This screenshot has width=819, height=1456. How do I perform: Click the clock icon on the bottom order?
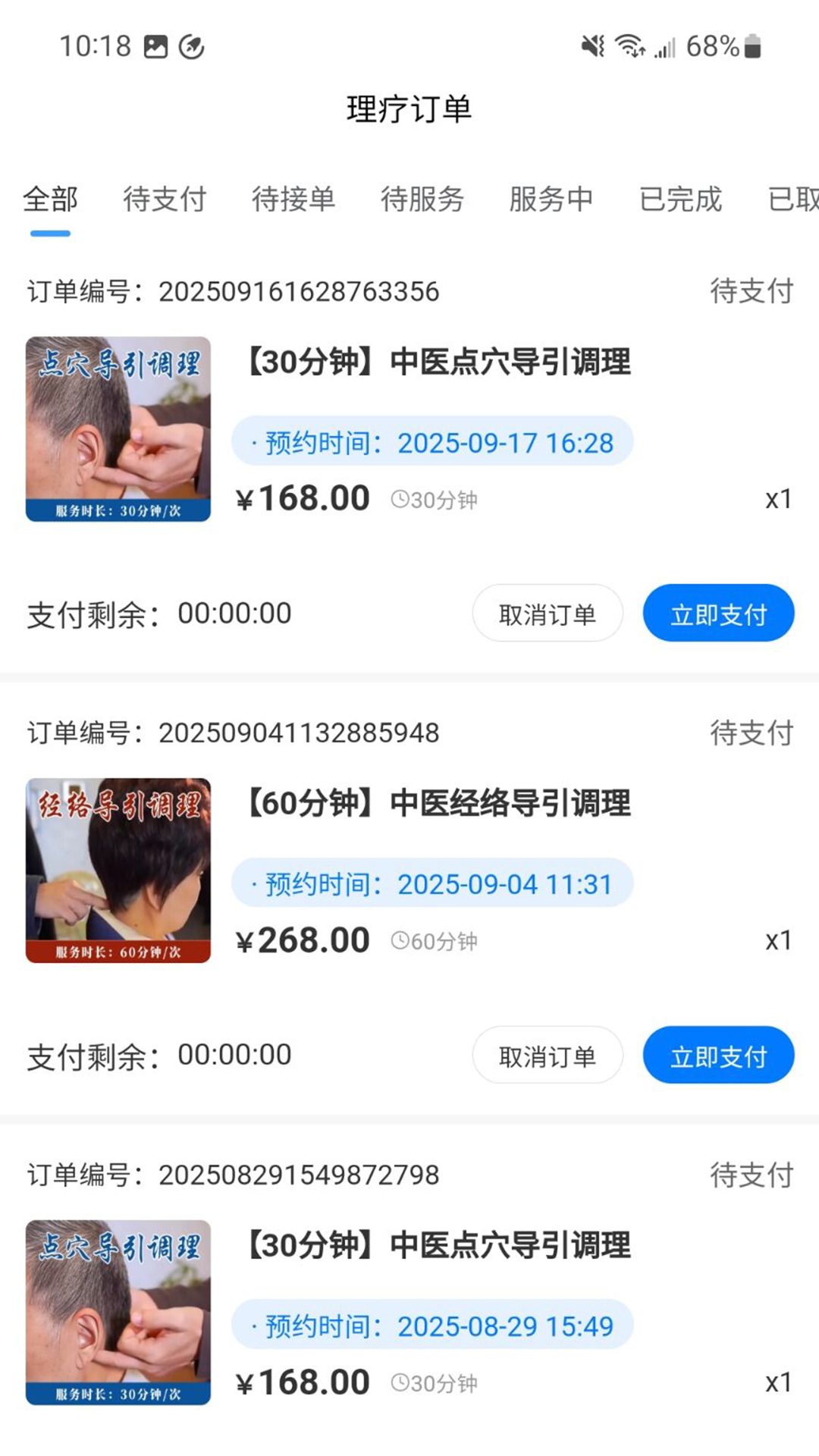(400, 1382)
